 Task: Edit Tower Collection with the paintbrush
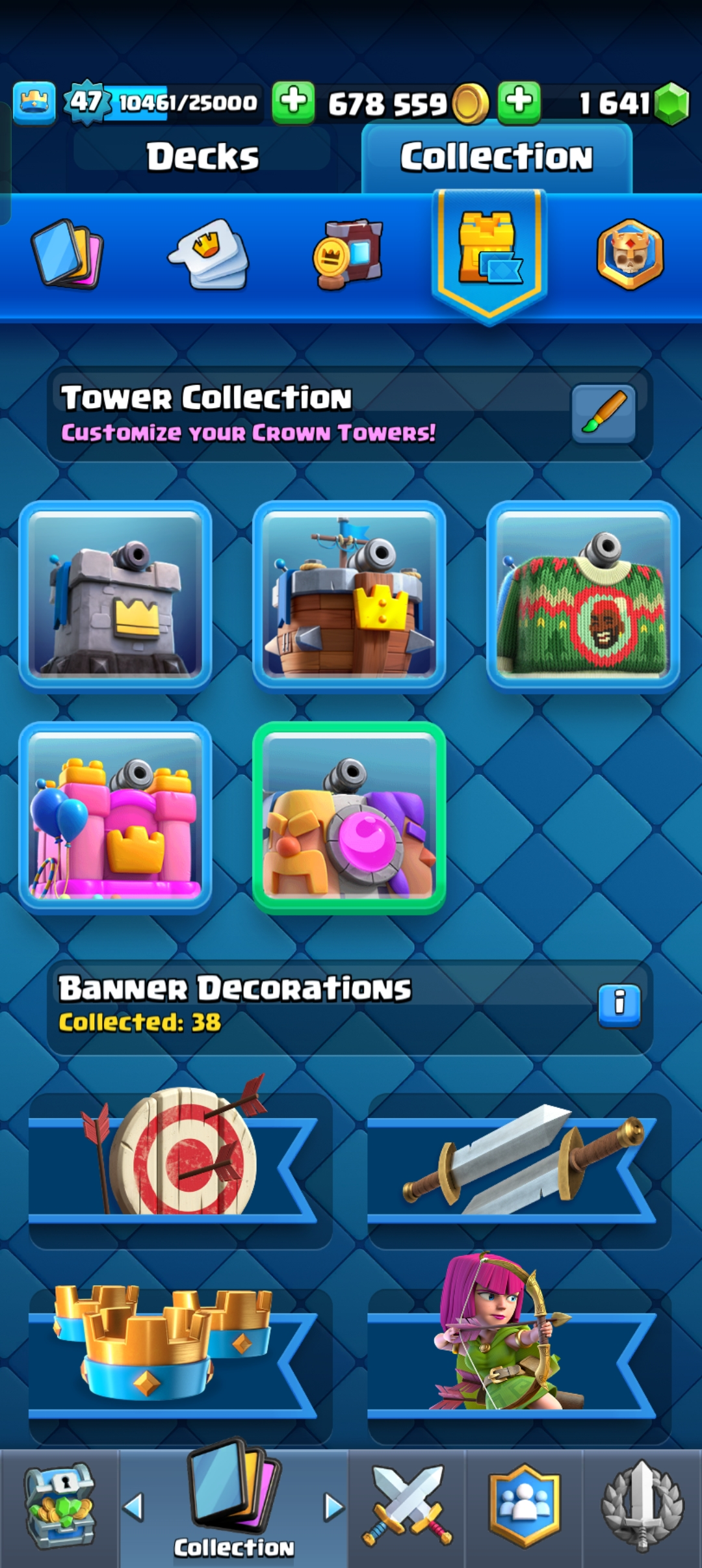click(x=603, y=413)
